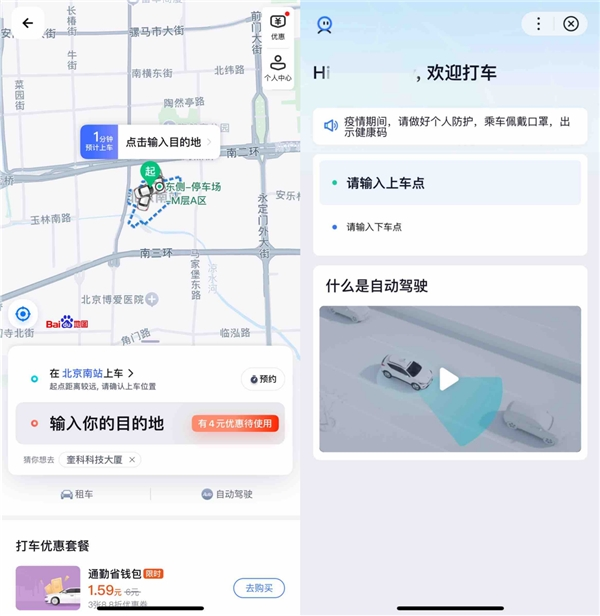The height and width of the screenshot is (616, 600).
Task: Close the mini program with the X
Action: coord(571,23)
